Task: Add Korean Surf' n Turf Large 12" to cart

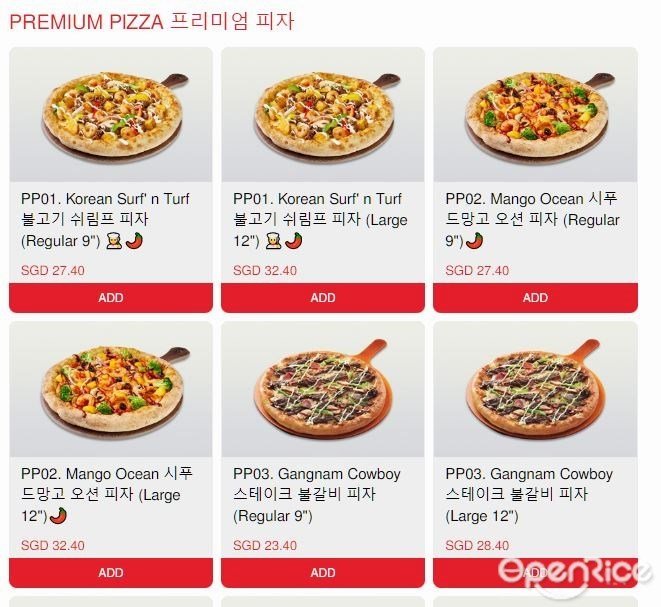Action: click(323, 297)
